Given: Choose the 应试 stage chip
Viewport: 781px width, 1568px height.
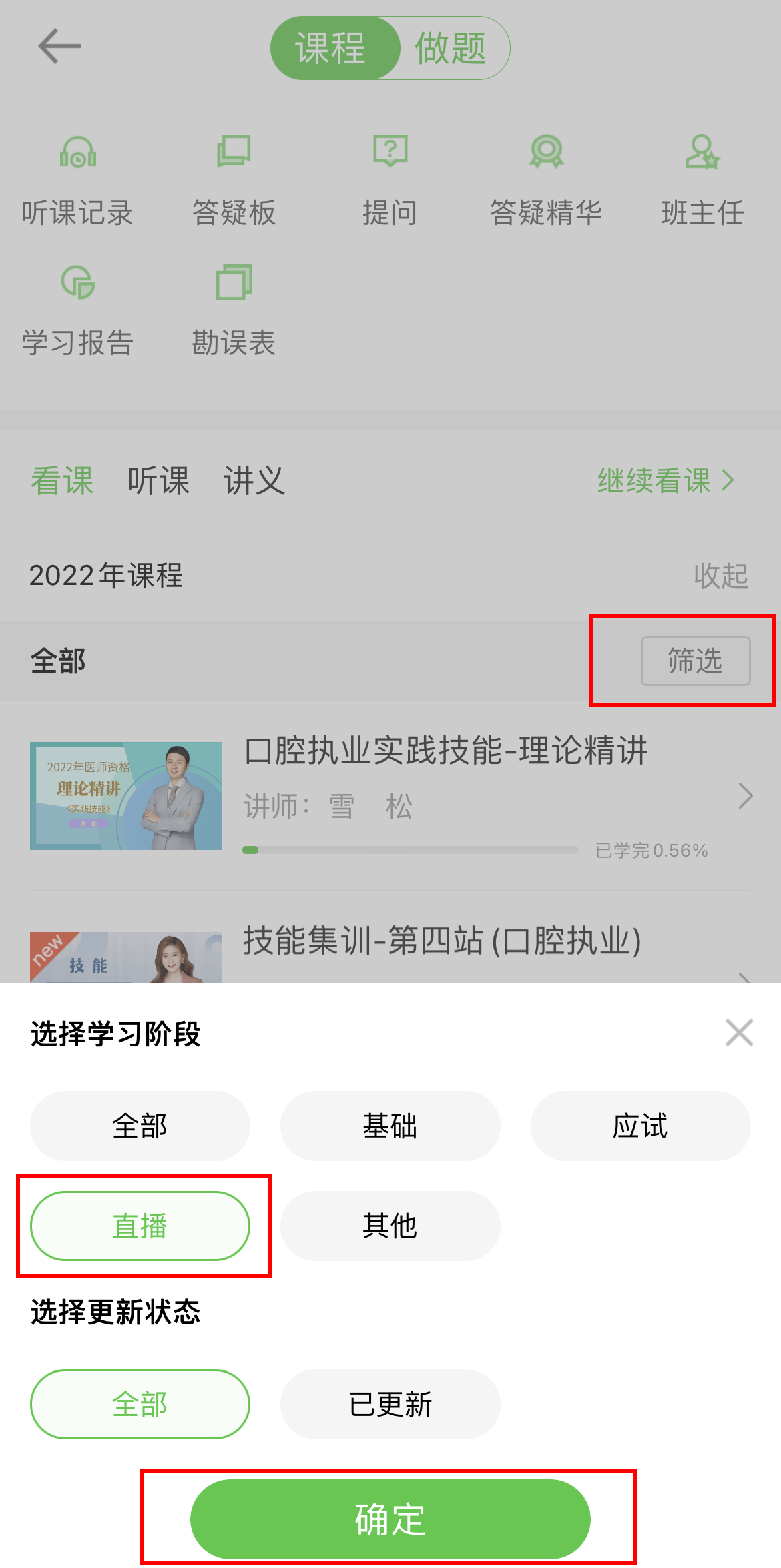Looking at the screenshot, I should tap(640, 1126).
